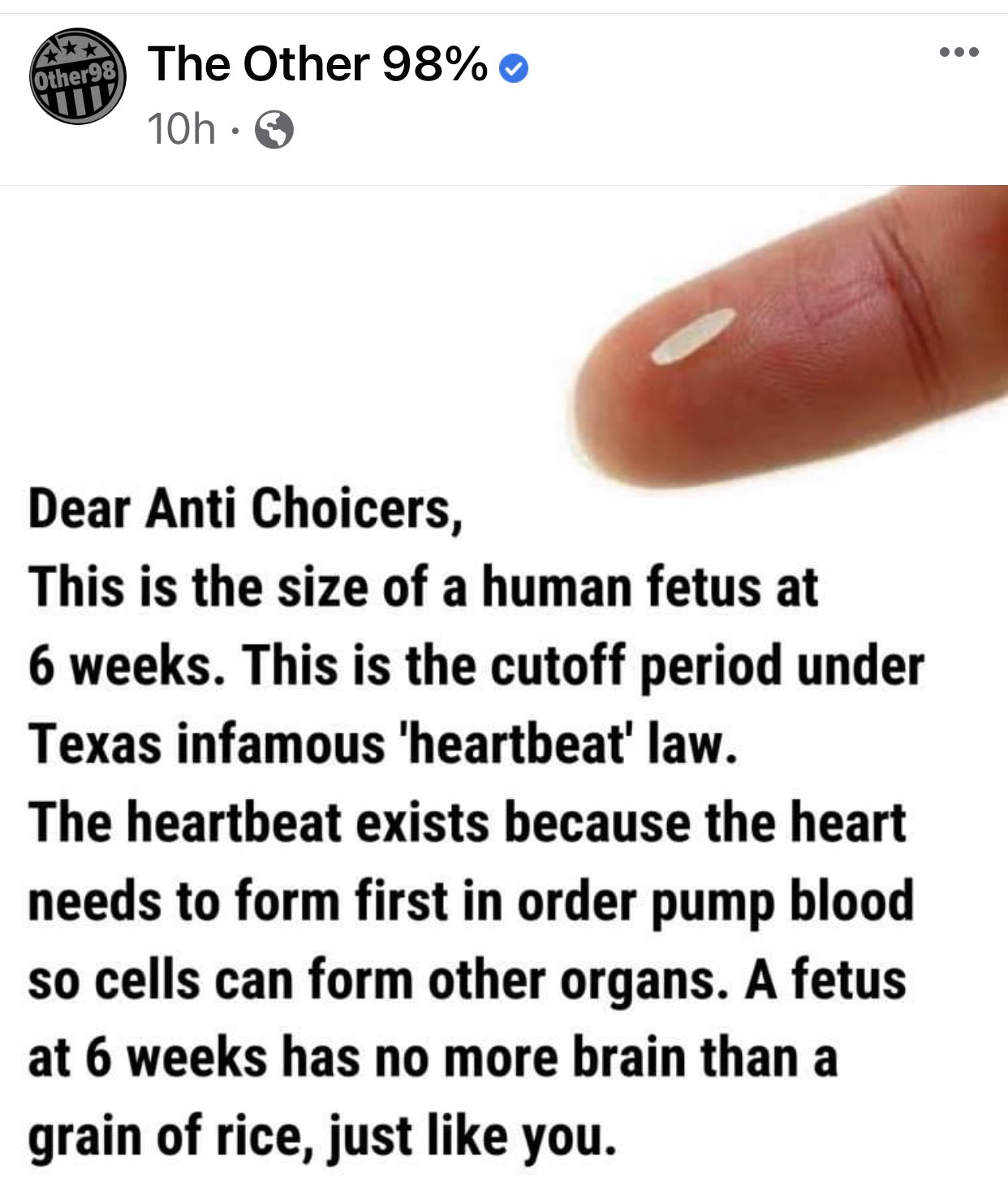Open the posted image about Texas law

pyautogui.click(x=503, y=682)
